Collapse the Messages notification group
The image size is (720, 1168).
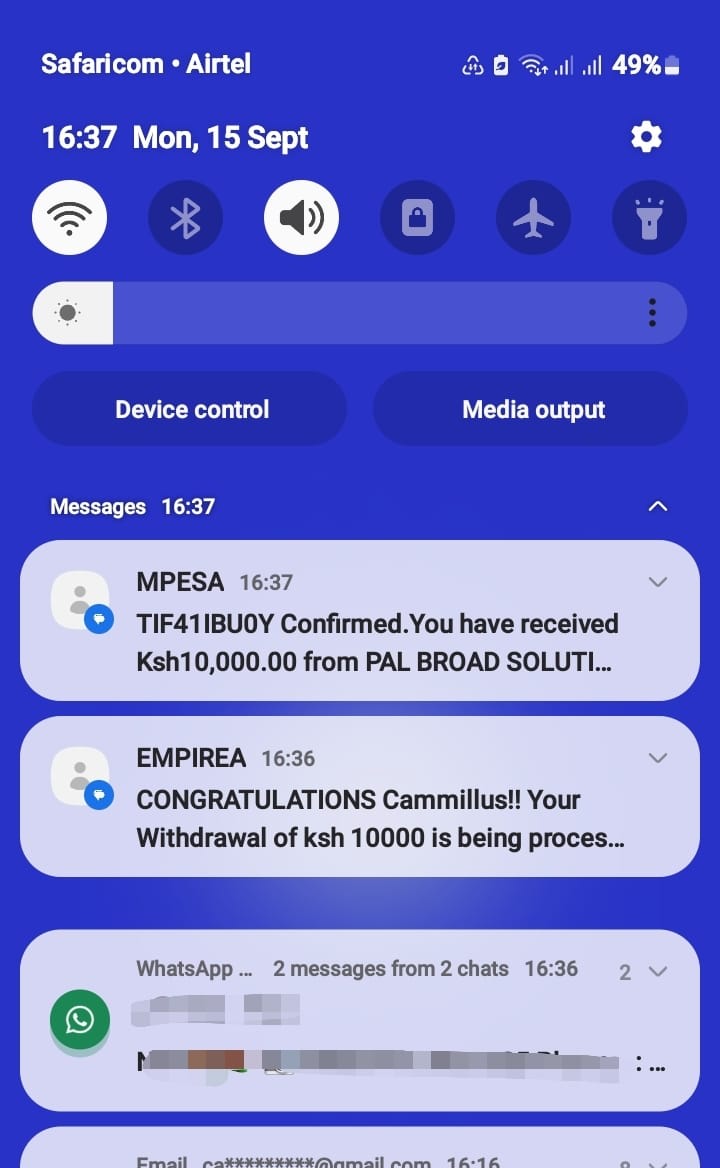click(x=657, y=507)
